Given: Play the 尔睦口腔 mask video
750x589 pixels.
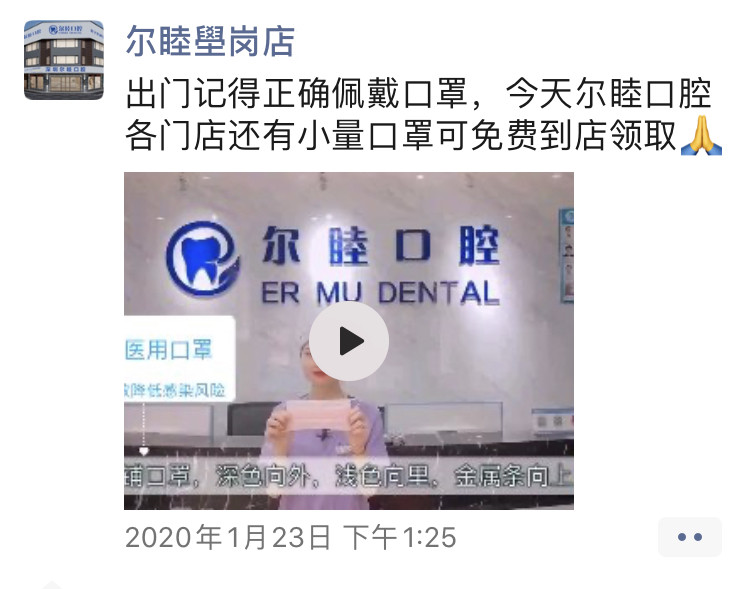Looking at the screenshot, I should pyautogui.click(x=349, y=341).
